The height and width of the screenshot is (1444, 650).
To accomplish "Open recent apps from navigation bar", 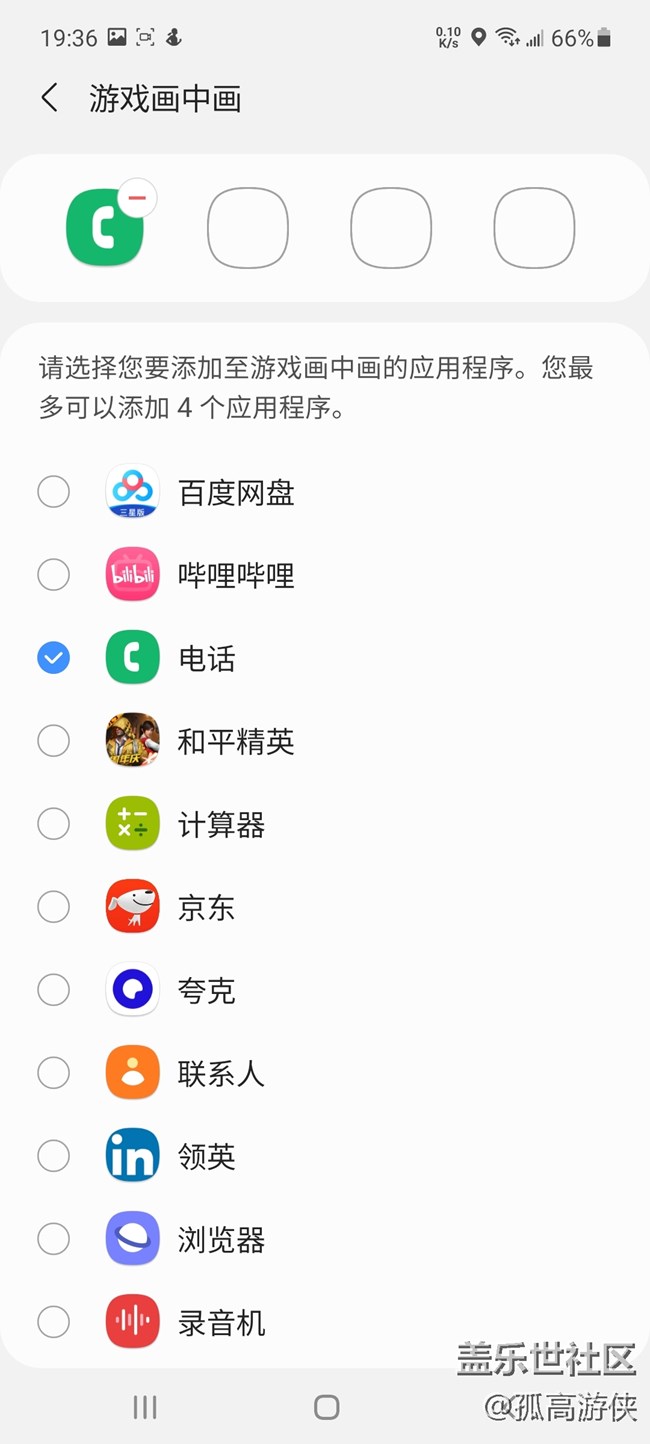I will [145, 1408].
